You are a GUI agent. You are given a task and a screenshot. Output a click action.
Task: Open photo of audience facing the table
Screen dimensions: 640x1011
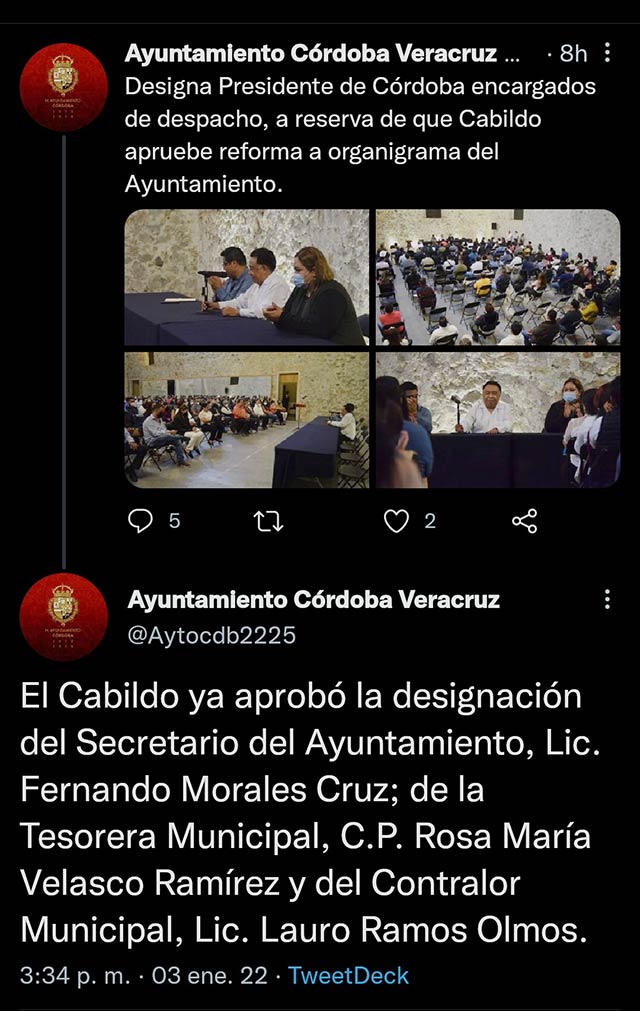coord(246,420)
